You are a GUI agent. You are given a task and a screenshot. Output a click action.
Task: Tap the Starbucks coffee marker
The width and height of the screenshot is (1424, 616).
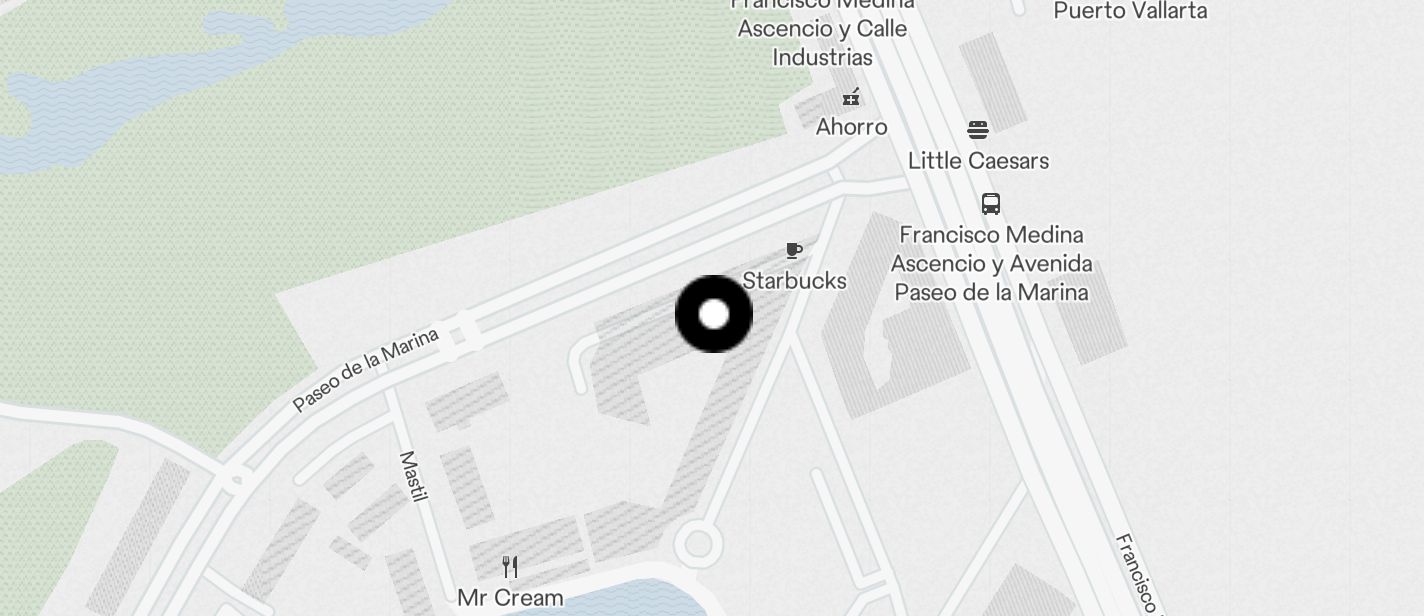(794, 251)
